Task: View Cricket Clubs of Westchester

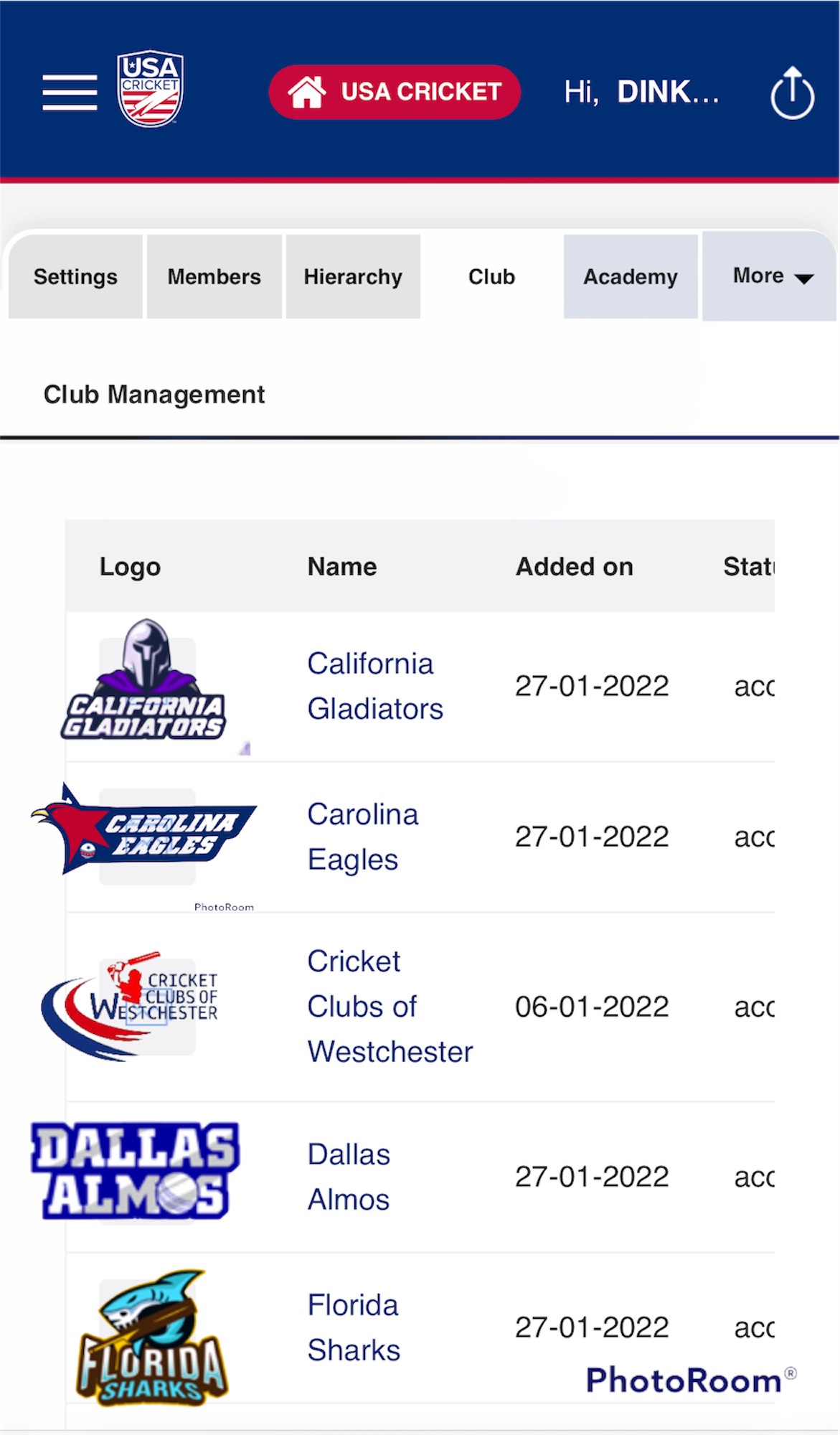Action: pos(390,1007)
